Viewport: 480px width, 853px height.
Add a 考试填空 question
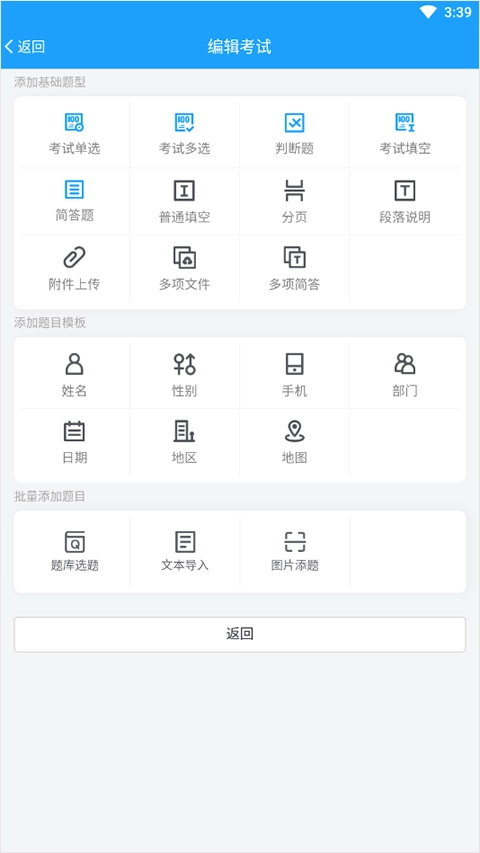click(405, 134)
